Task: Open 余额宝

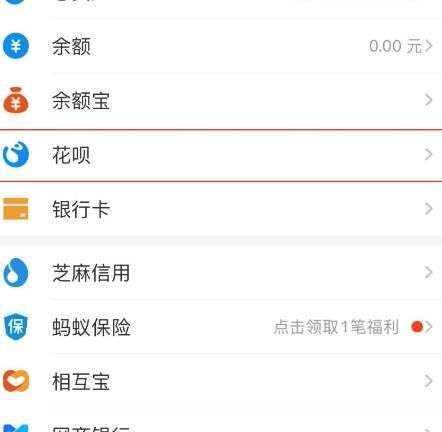Action: pyautogui.click(x=221, y=101)
